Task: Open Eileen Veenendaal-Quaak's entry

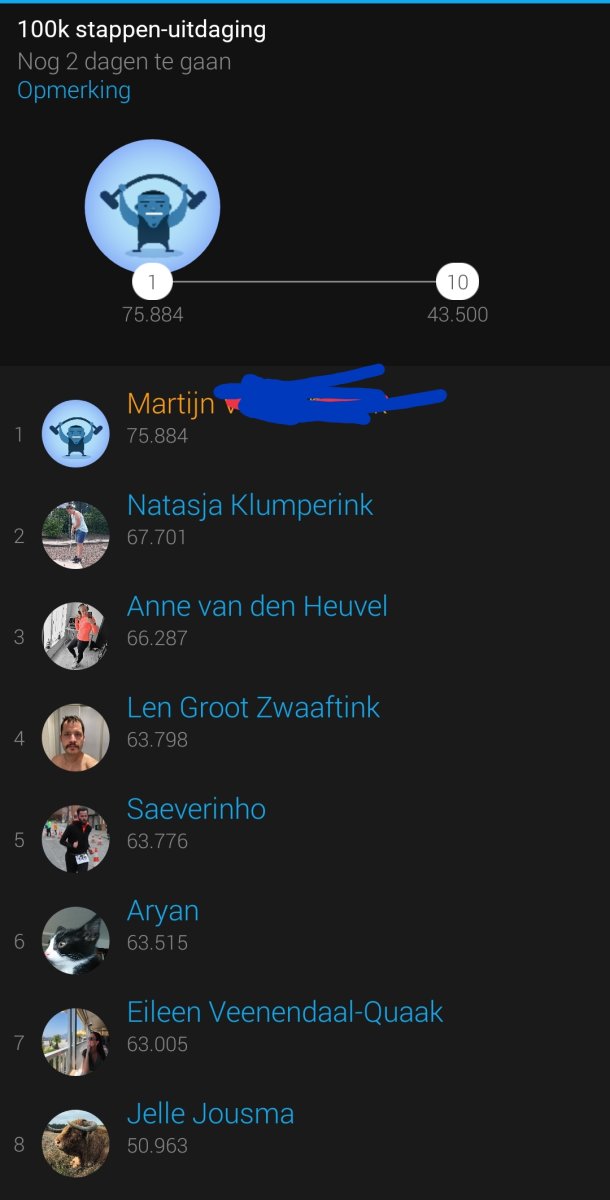Action: click(284, 1012)
